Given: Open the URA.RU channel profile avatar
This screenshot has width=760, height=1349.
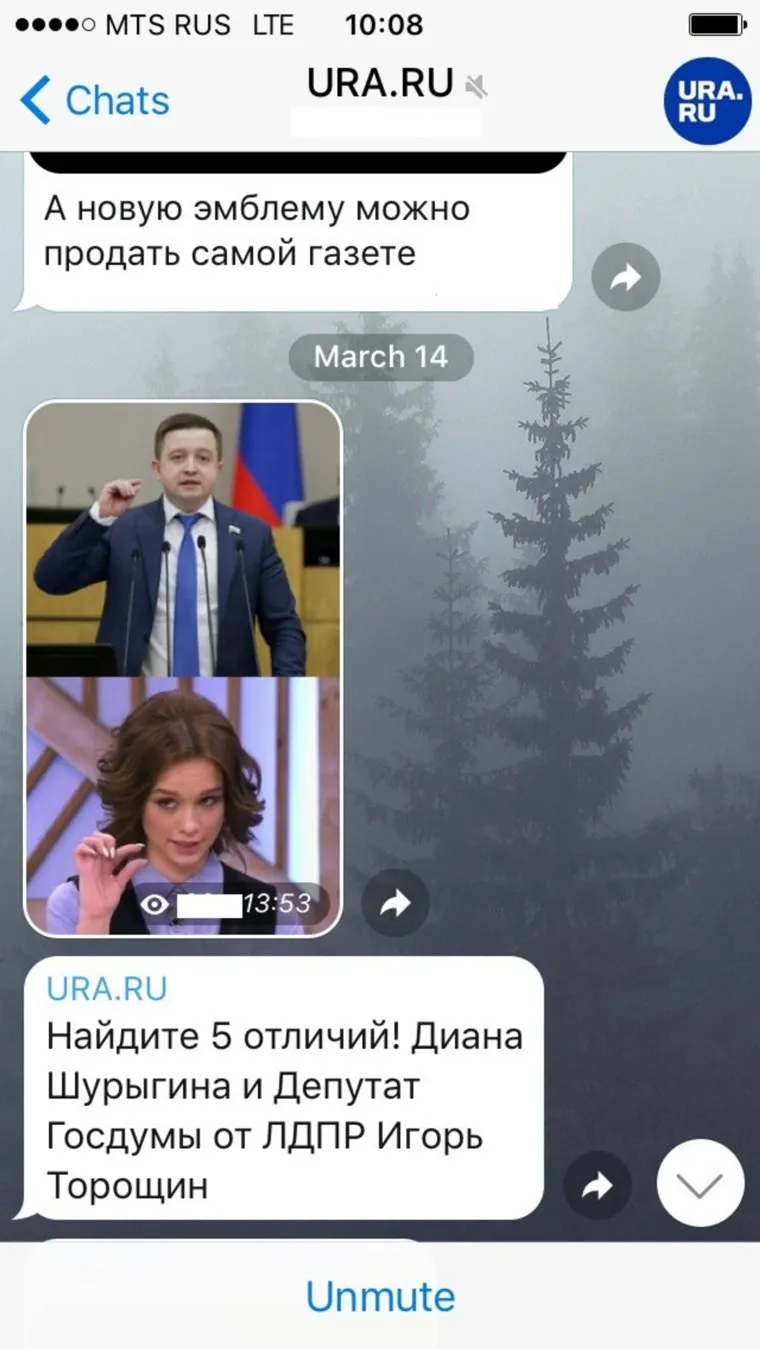Looking at the screenshot, I should coord(707,100).
